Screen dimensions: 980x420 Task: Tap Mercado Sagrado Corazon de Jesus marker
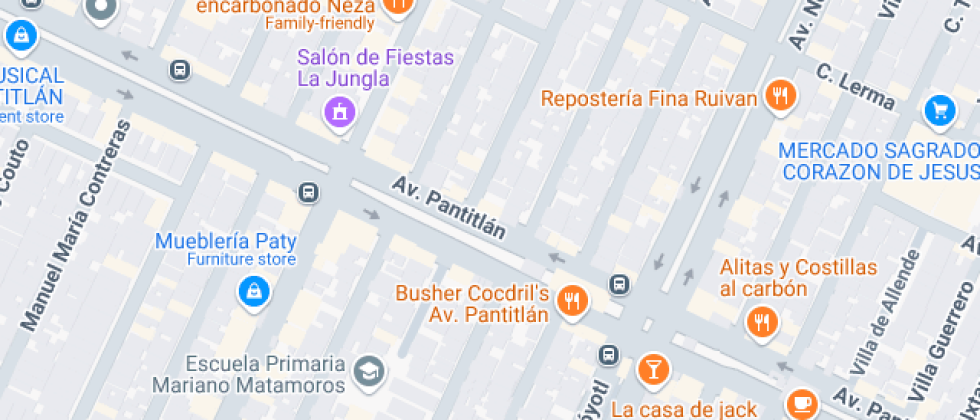pyautogui.click(x=939, y=109)
